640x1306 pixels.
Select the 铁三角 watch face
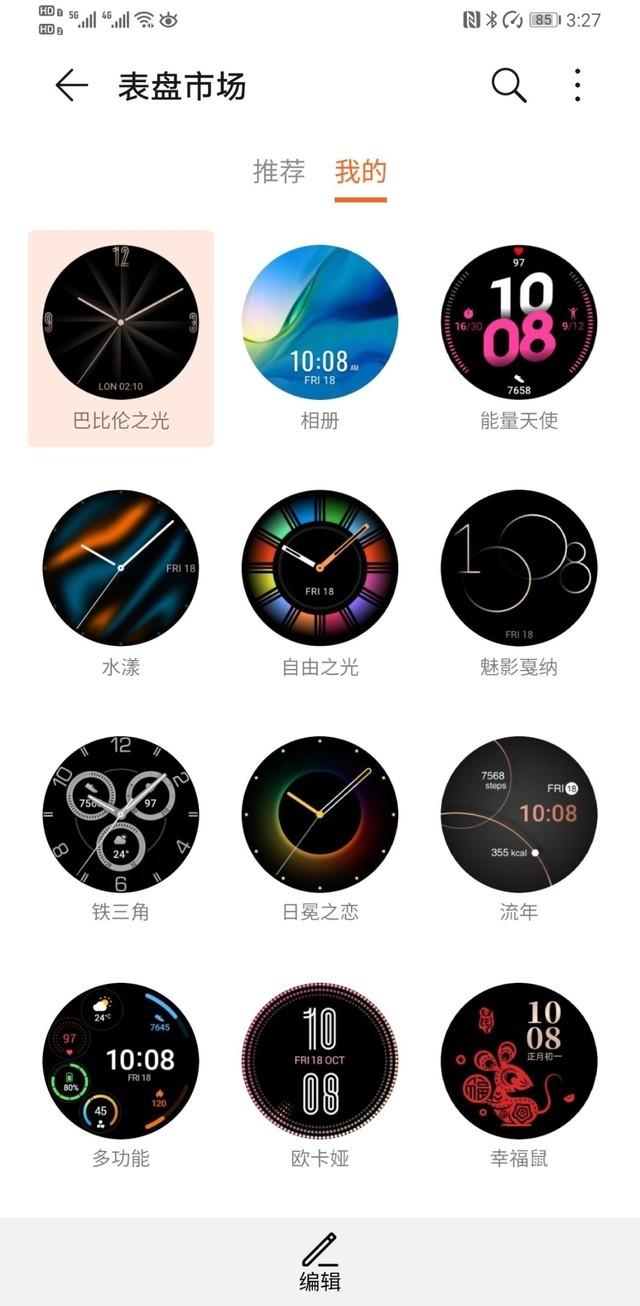click(x=121, y=814)
